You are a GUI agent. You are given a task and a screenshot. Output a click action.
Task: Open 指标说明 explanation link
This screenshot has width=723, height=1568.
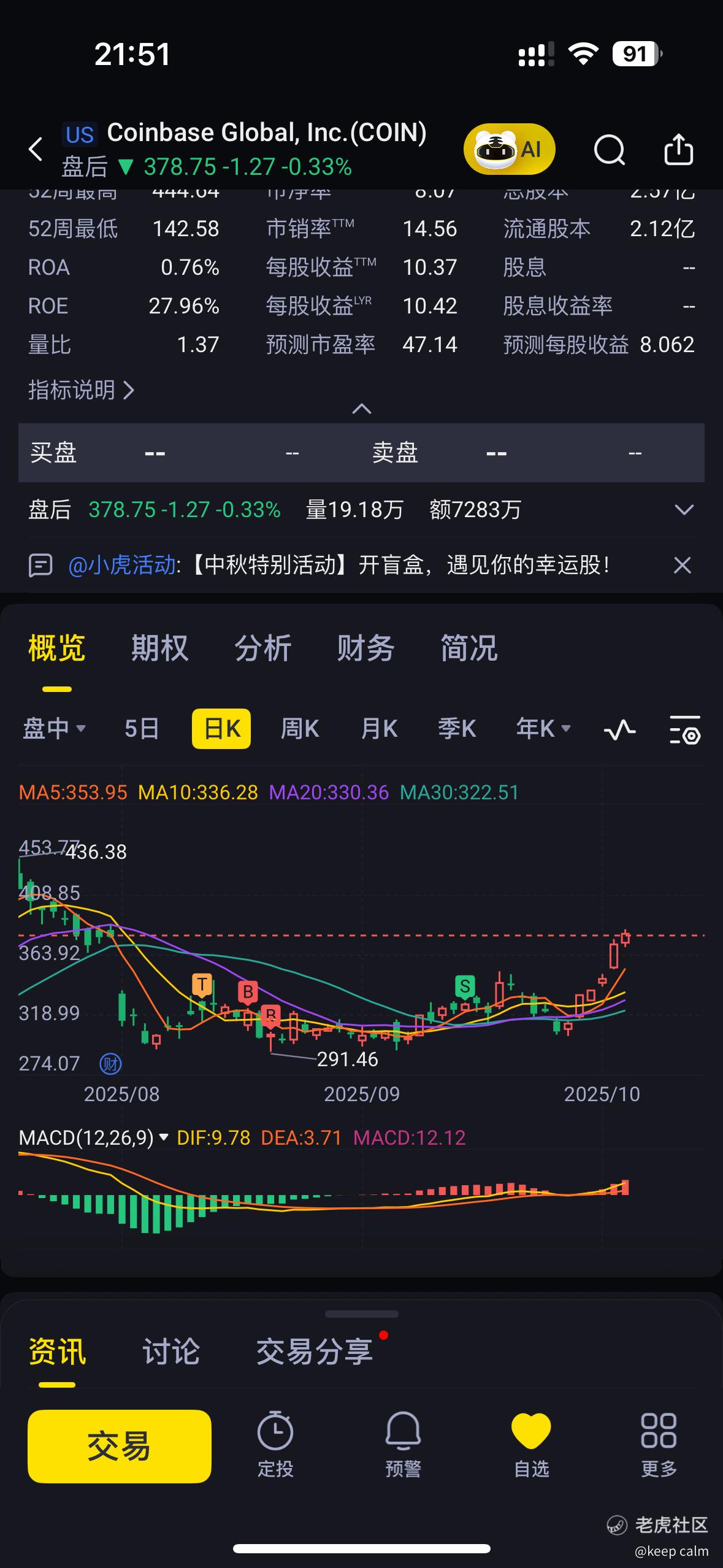point(81,390)
